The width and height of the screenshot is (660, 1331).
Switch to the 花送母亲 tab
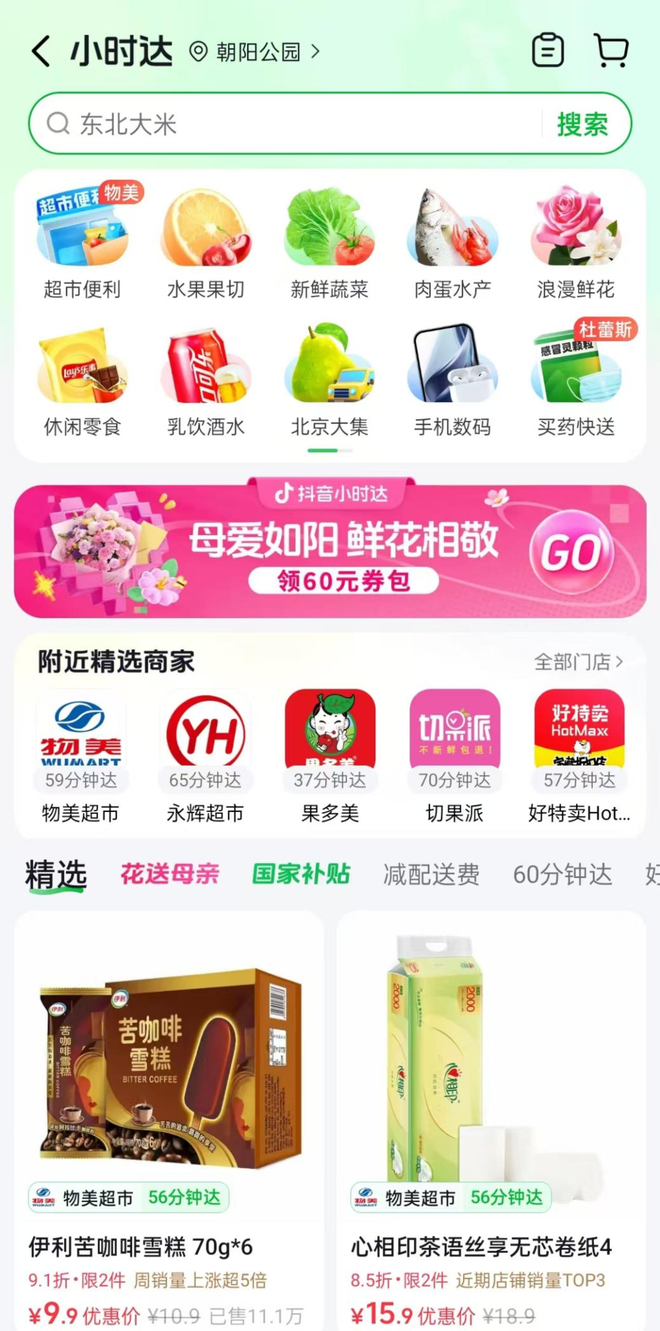click(x=170, y=874)
